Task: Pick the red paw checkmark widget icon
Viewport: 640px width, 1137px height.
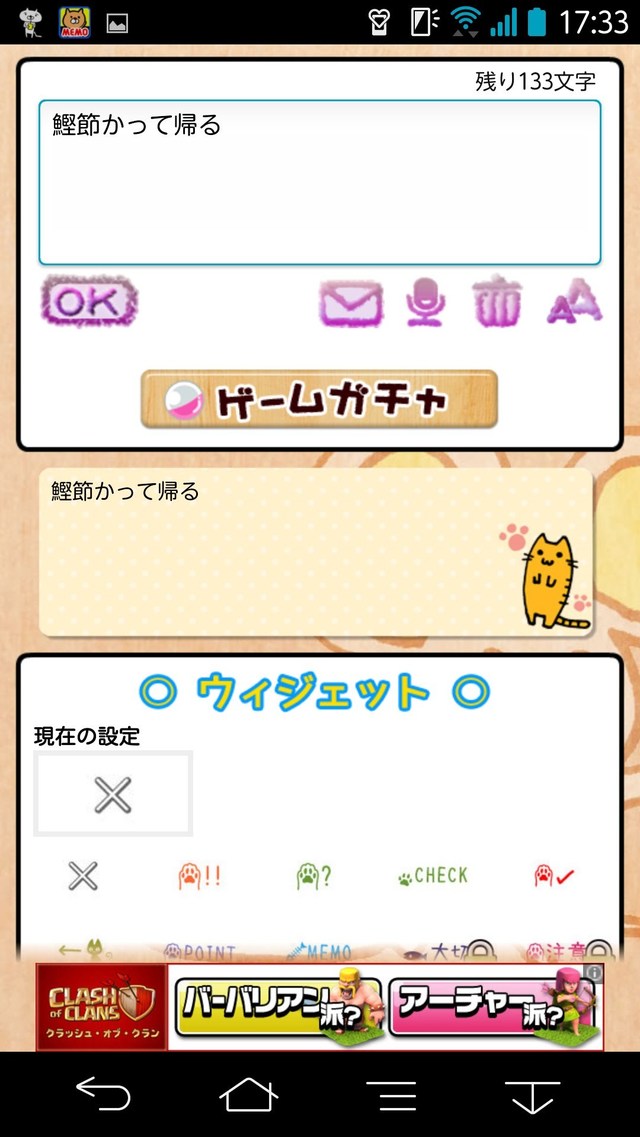Action: [x=554, y=877]
